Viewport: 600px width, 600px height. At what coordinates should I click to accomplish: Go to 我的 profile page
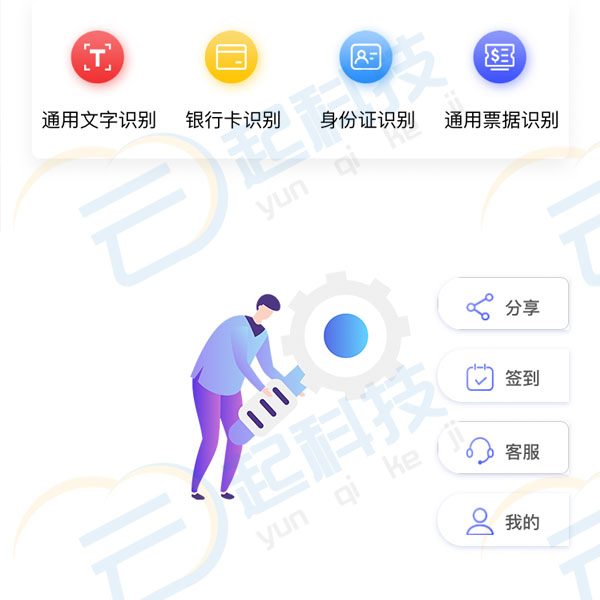point(504,522)
